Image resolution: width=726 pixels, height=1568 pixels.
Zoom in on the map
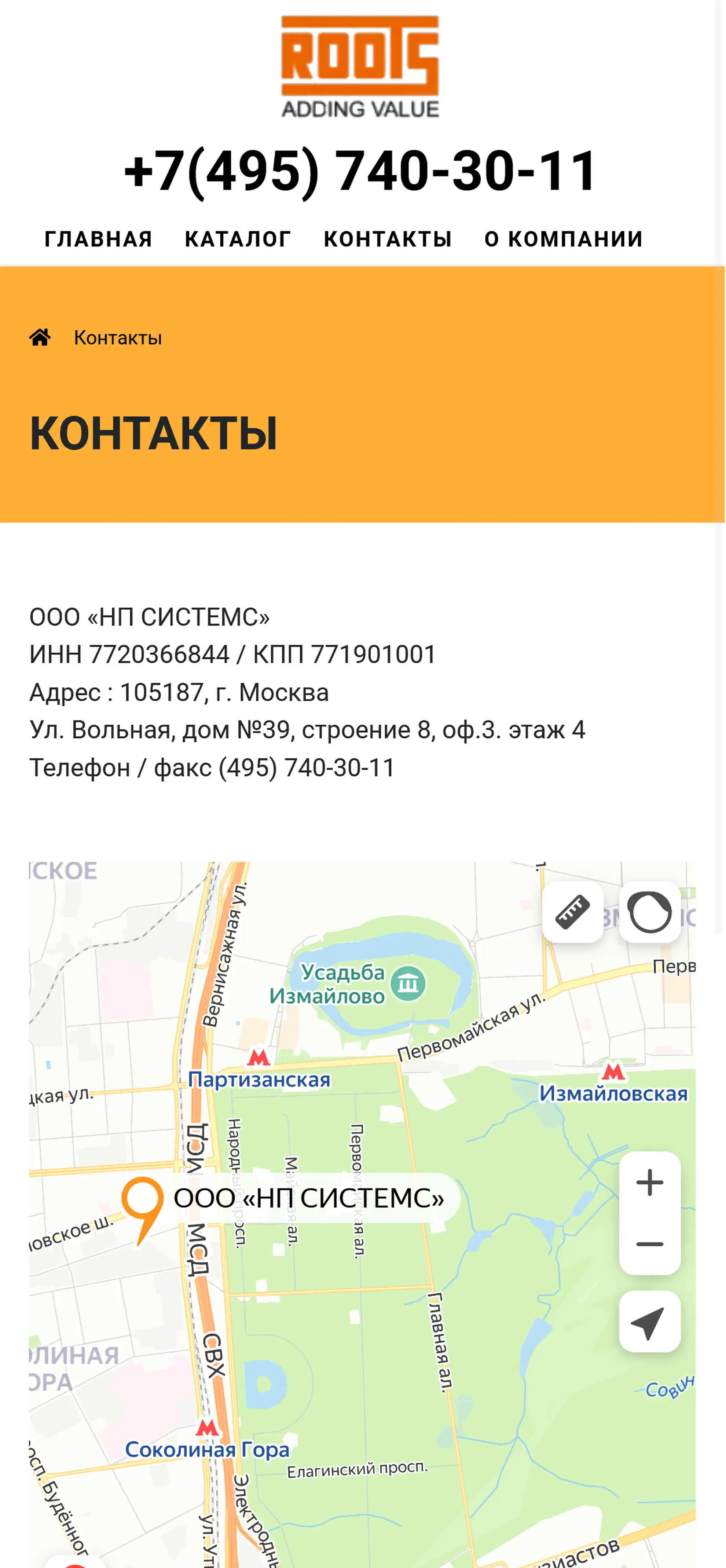[649, 1182]
